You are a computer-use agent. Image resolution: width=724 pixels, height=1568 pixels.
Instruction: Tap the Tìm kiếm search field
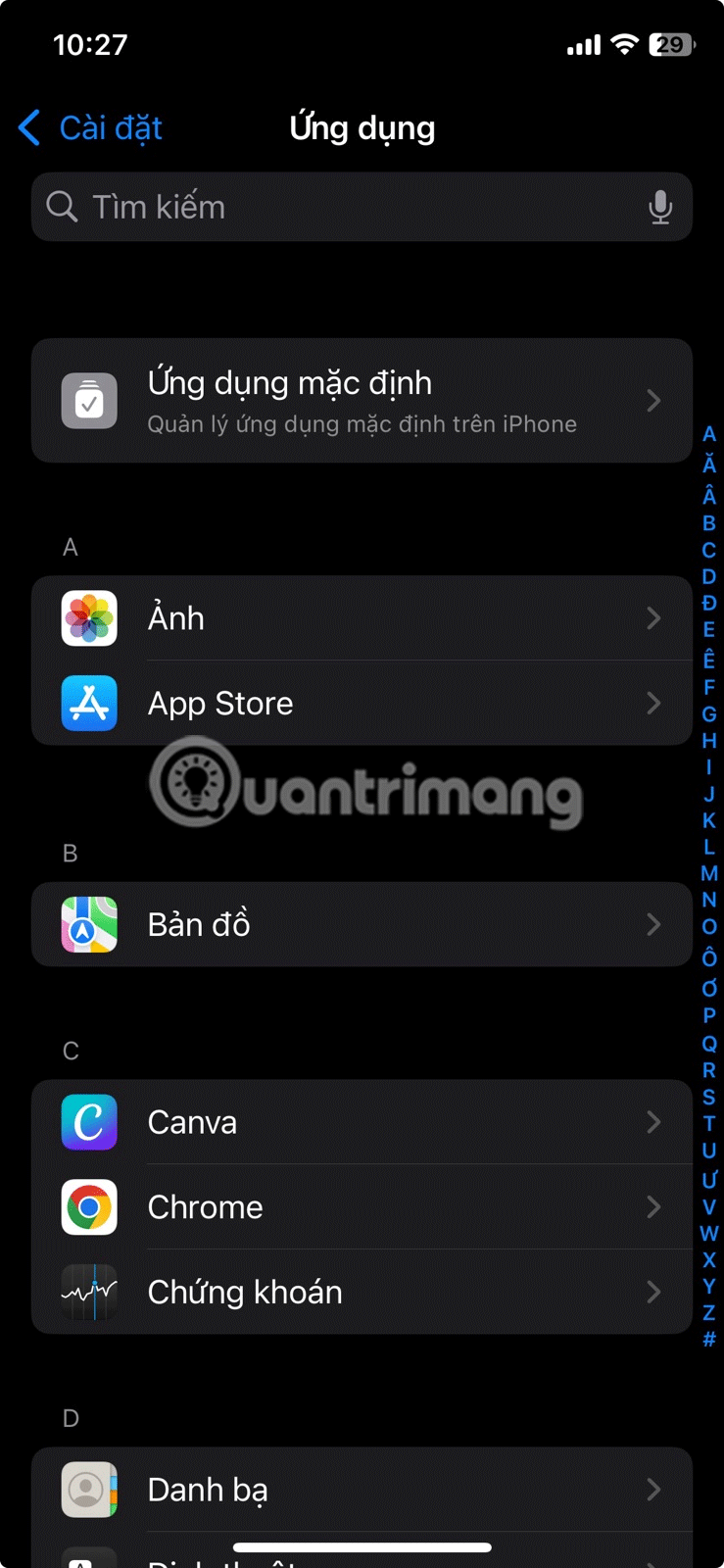[x=343, y=207]
